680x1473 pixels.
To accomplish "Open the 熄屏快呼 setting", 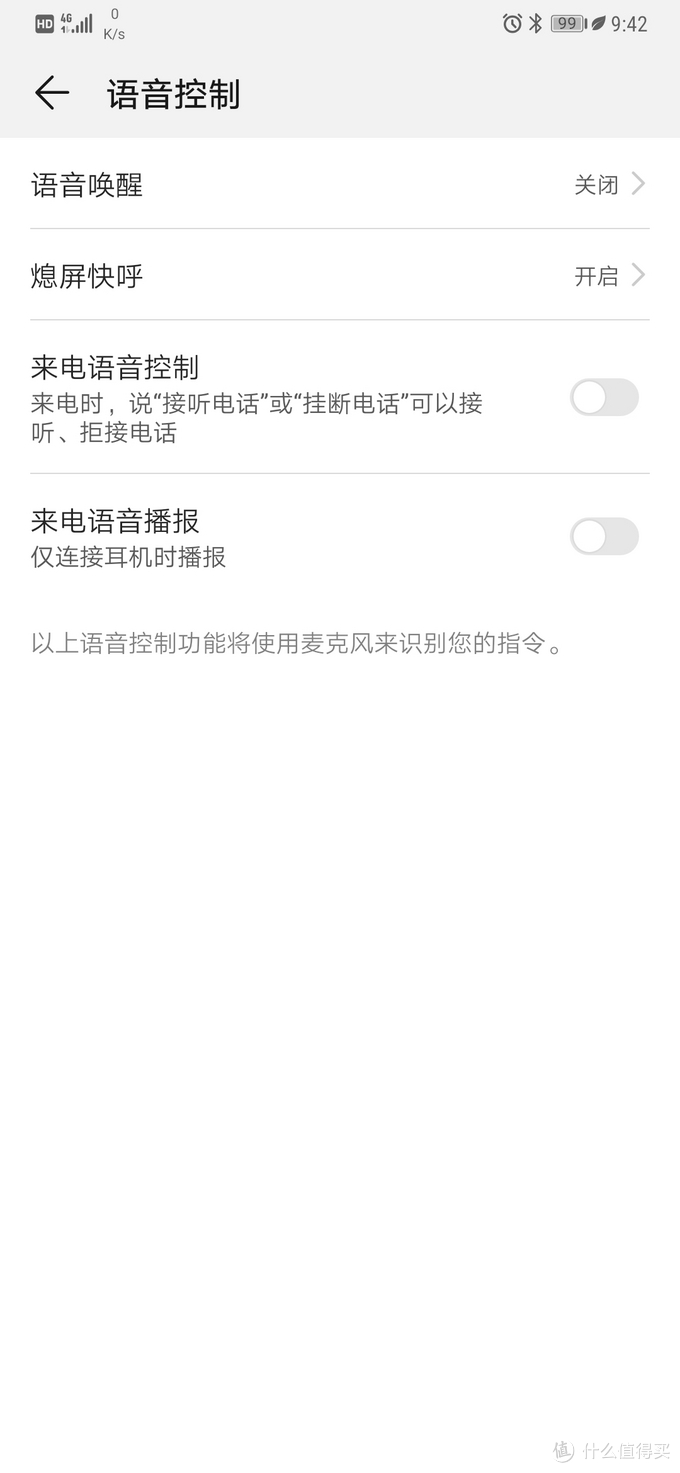I will click(x=340, y=275).
